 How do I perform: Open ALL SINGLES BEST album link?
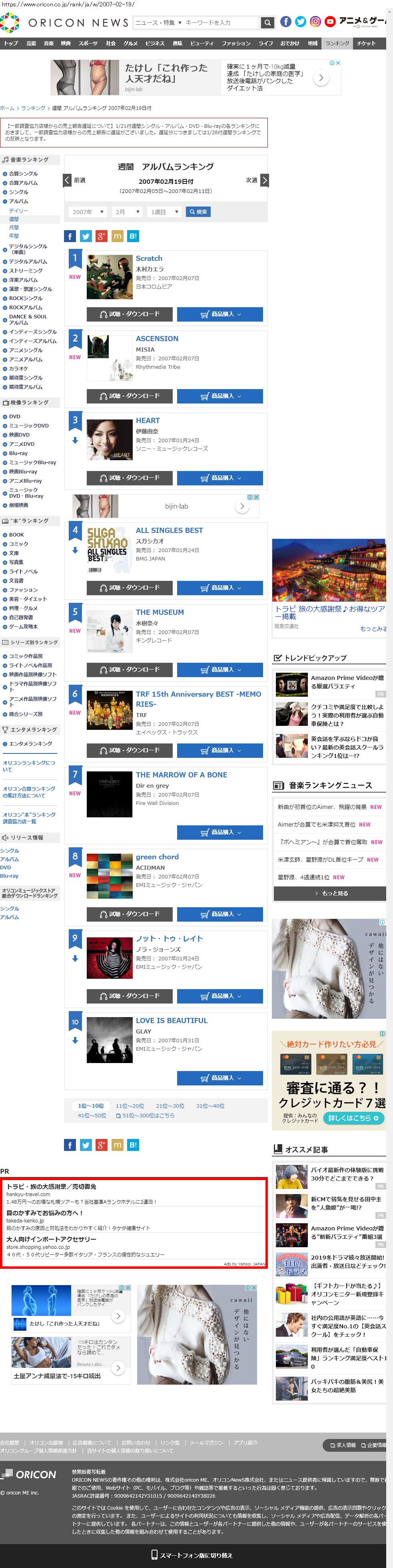(x=169, y=530)
